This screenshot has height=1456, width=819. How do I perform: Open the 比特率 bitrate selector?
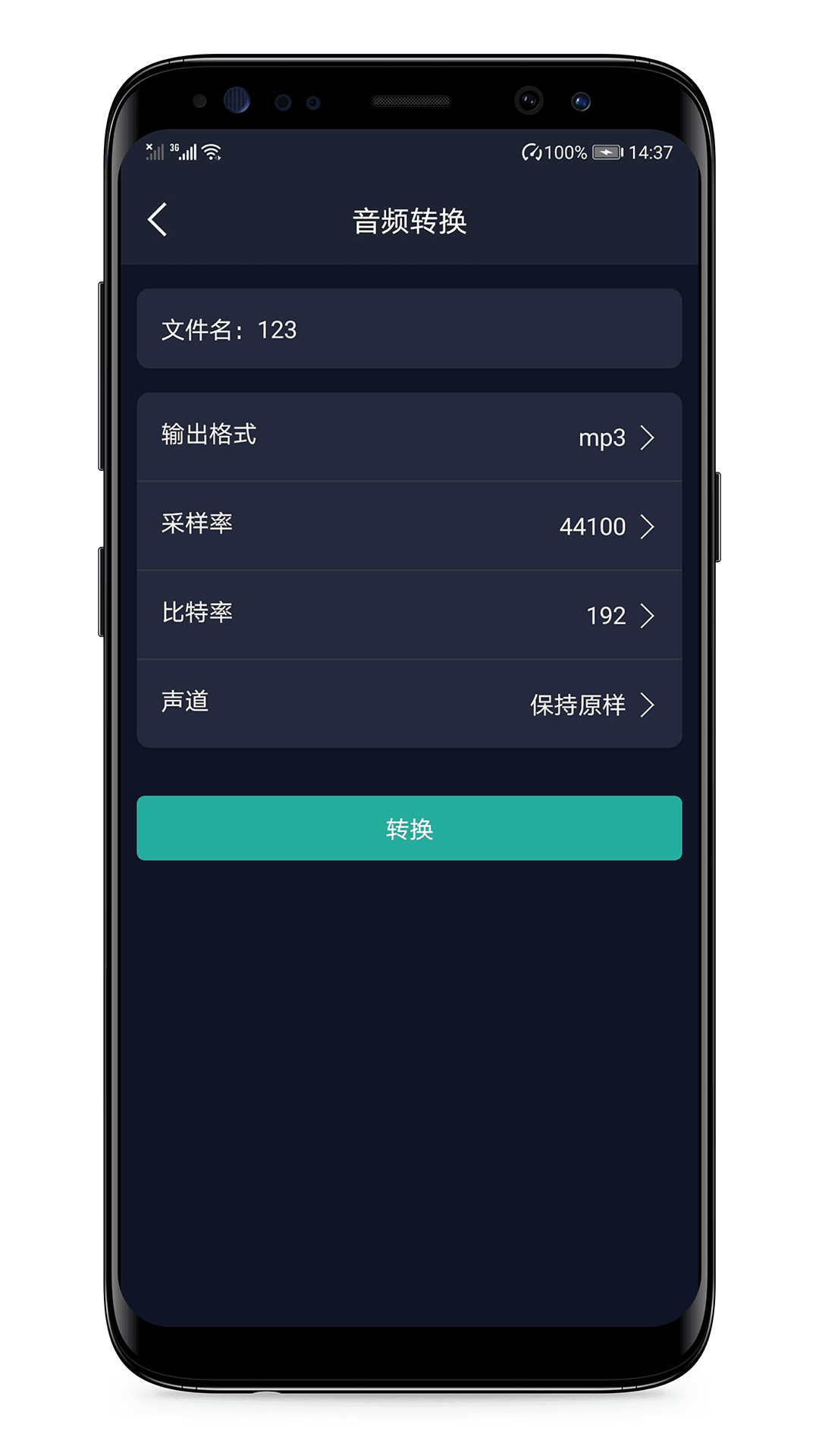[x=409, y=616]
